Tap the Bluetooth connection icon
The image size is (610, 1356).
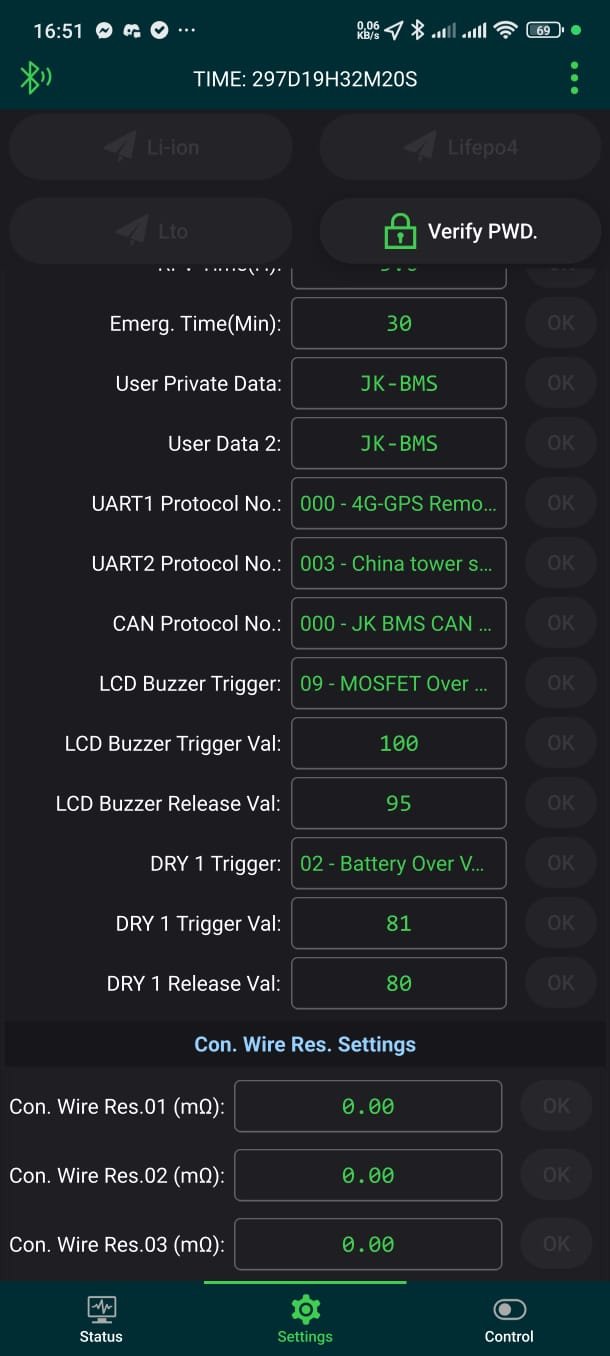(x=35, y=78)
